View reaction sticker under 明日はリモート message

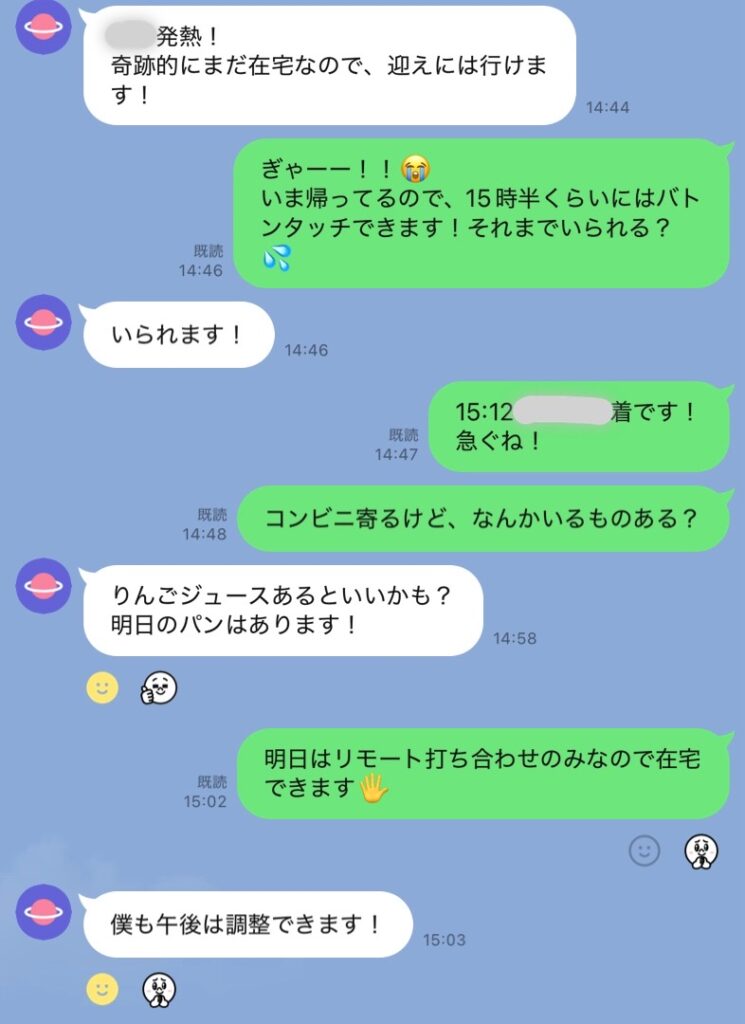coord(701,851)
